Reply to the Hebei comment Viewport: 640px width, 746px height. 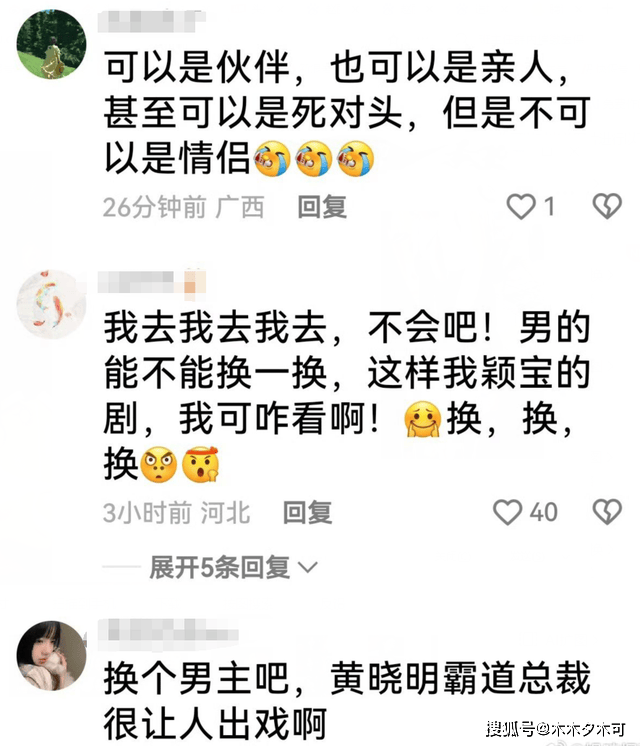pos(307,513)
